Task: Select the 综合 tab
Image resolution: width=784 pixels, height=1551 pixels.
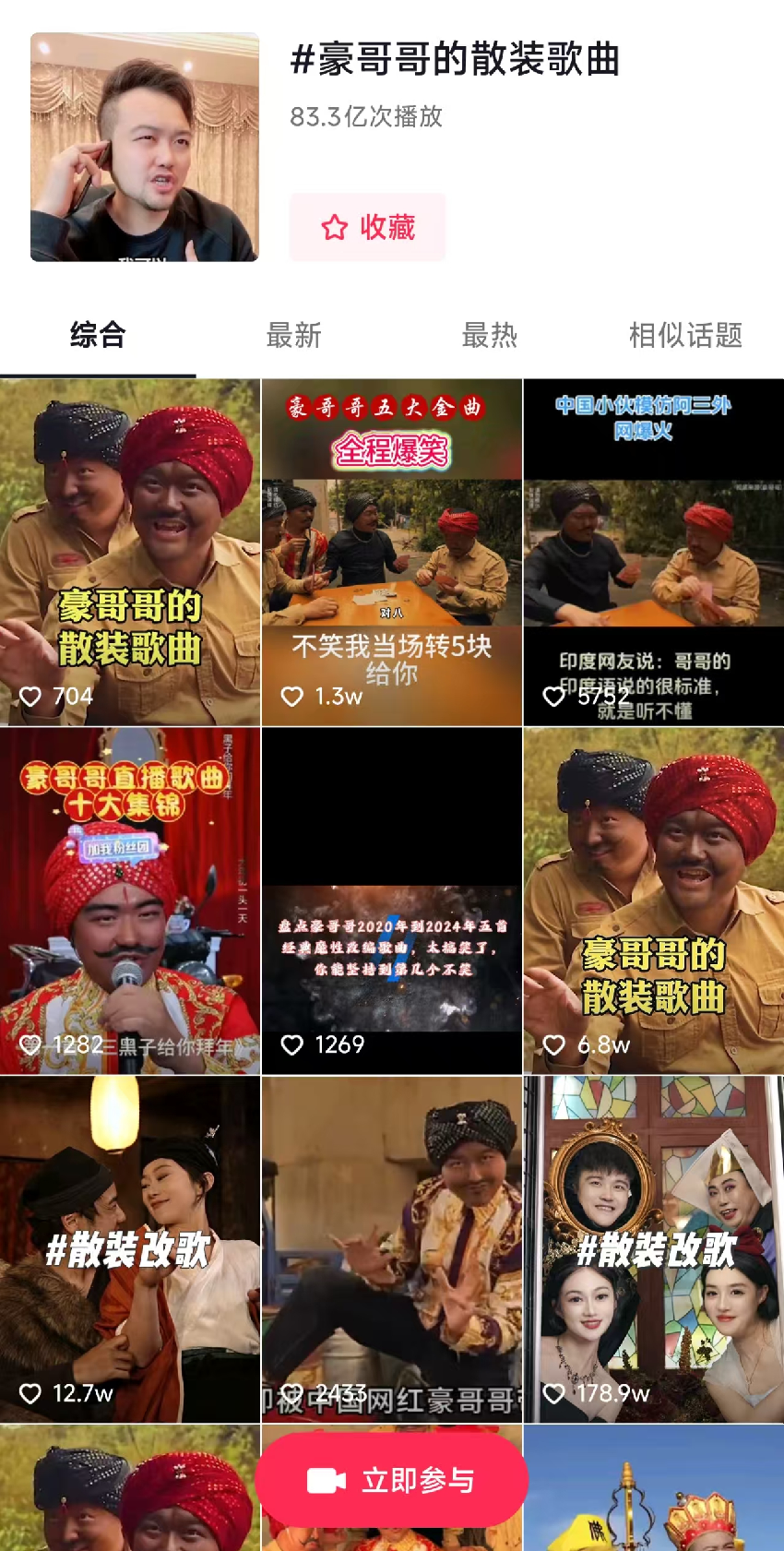Action: click(x=98, y=336)
